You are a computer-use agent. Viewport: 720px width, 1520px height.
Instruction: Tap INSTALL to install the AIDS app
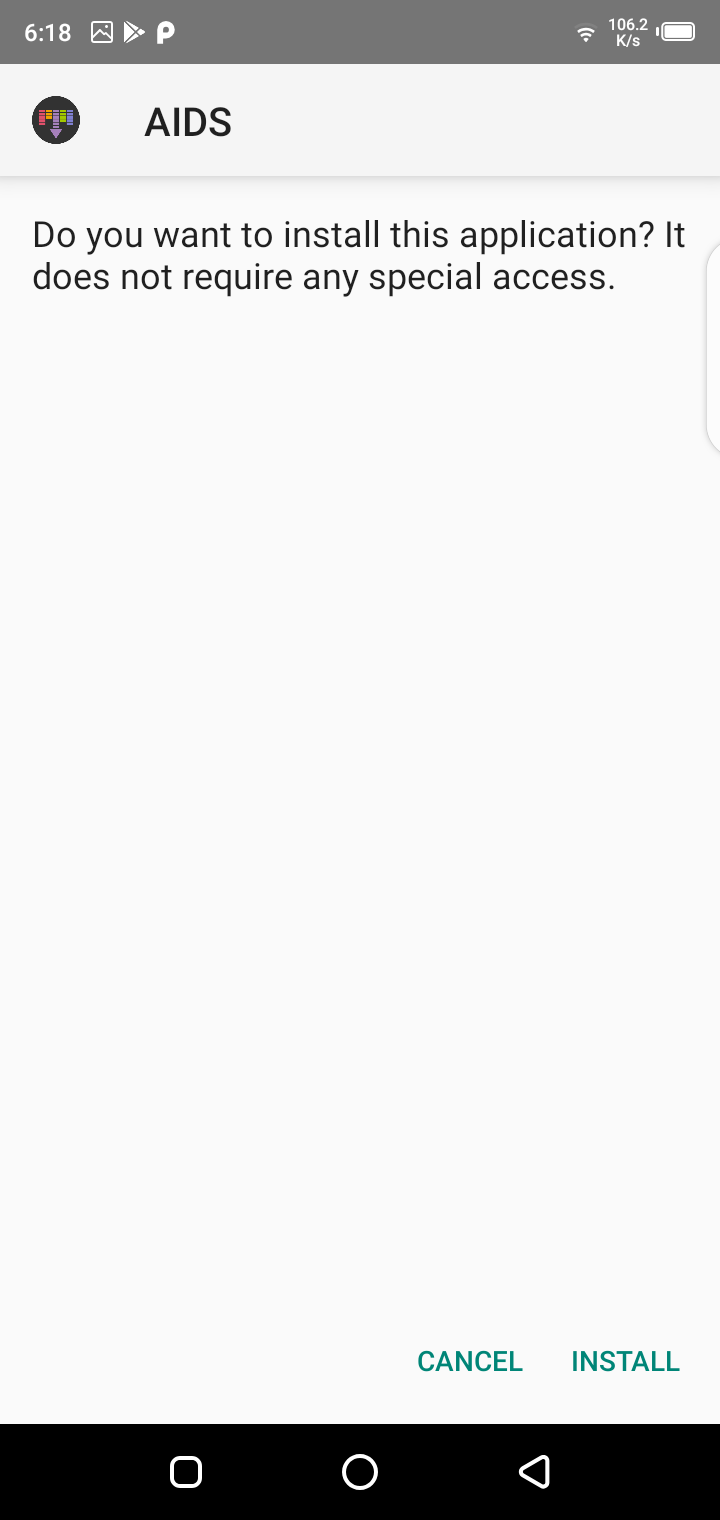pyautogui.click(x=625, y=1361)
